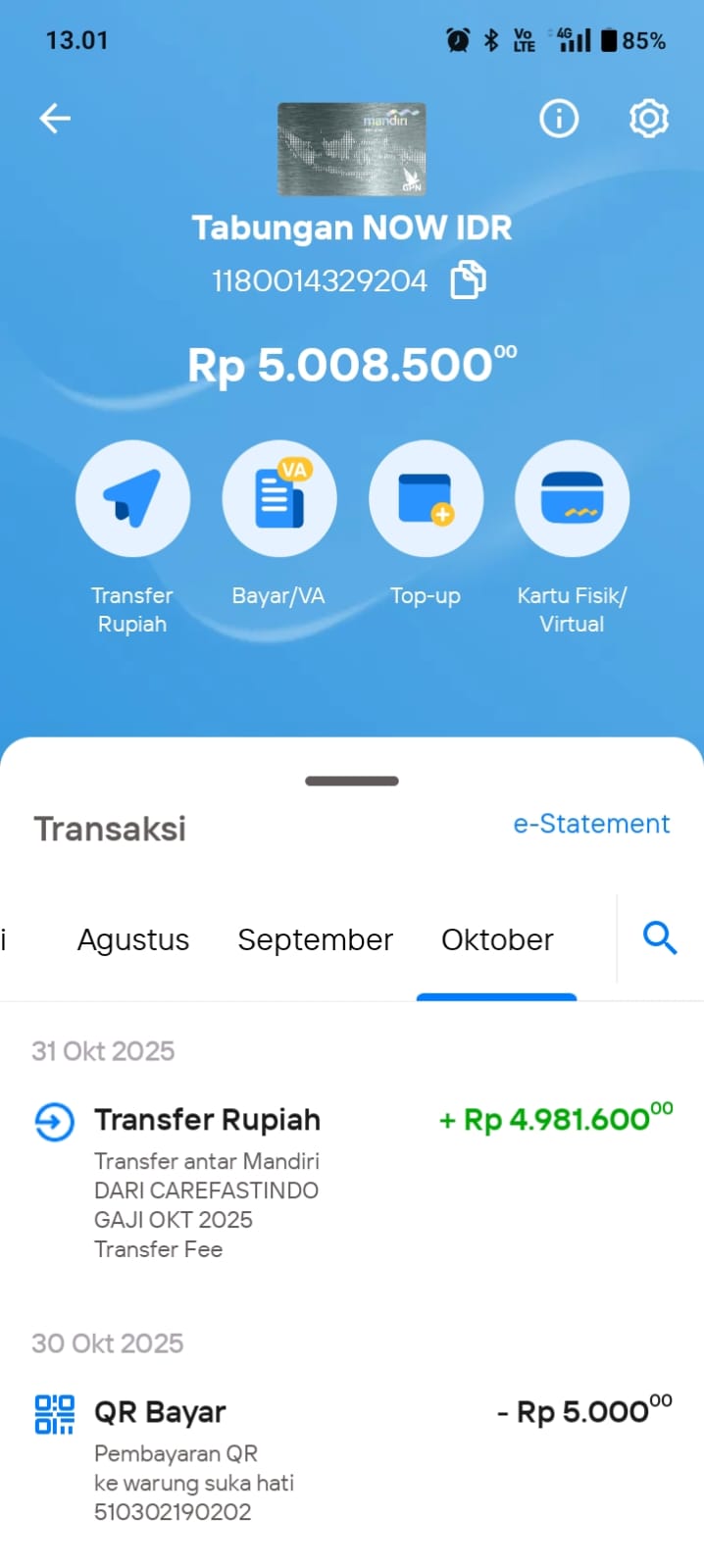The width and height of the screenshot is (704, 1568).
Task: Go back using the arrow icon
Action: tap(55, 119)
